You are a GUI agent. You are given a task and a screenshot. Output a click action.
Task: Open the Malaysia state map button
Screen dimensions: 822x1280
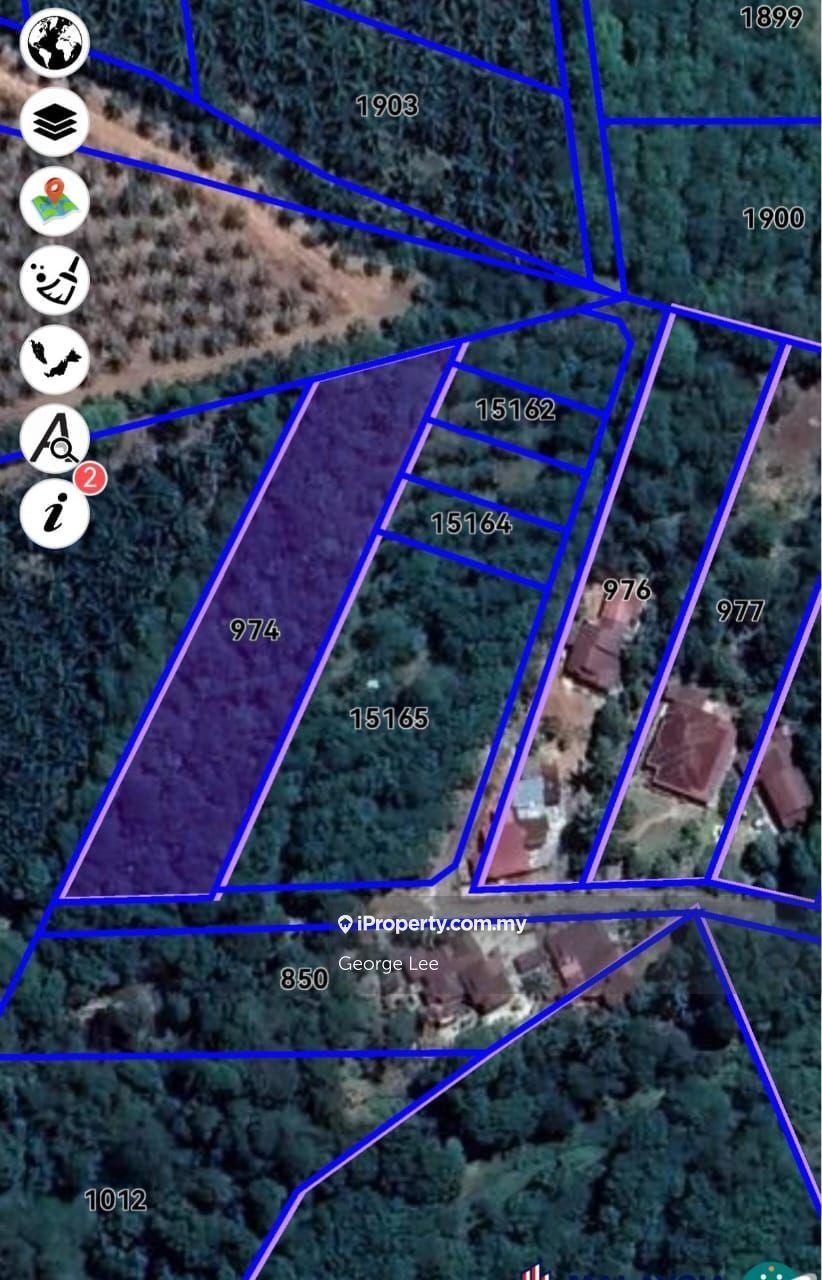(x=55, y=358)
